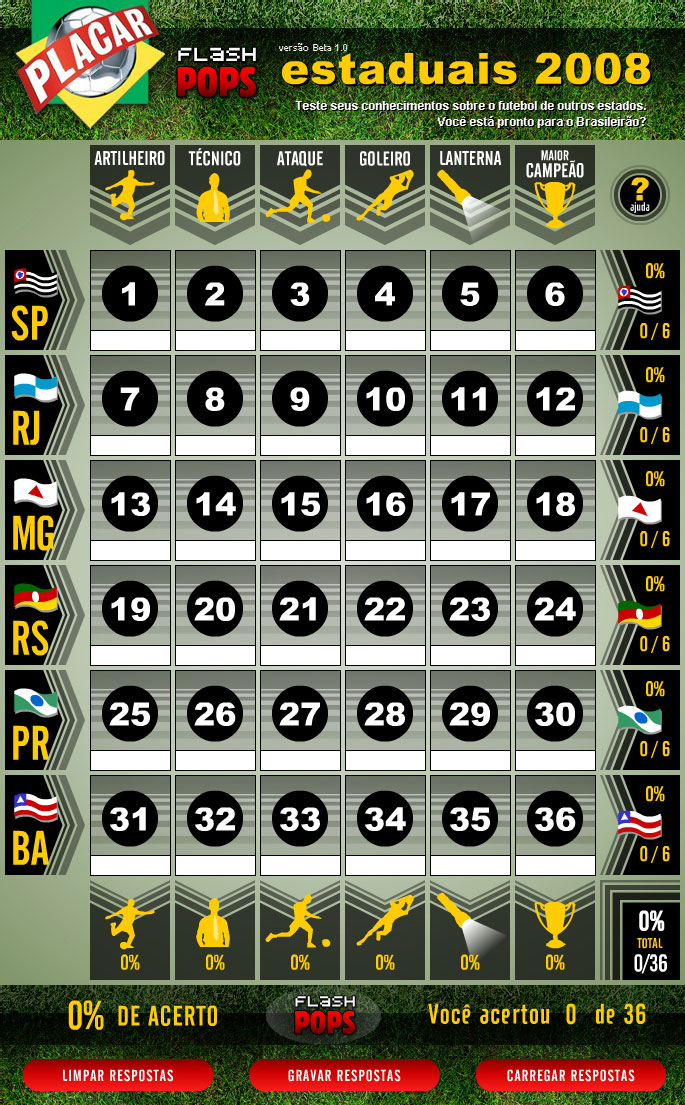Select answer field under number 6
The width and height of the screenshot is (685, 1105).
click(x=555, y=340)
